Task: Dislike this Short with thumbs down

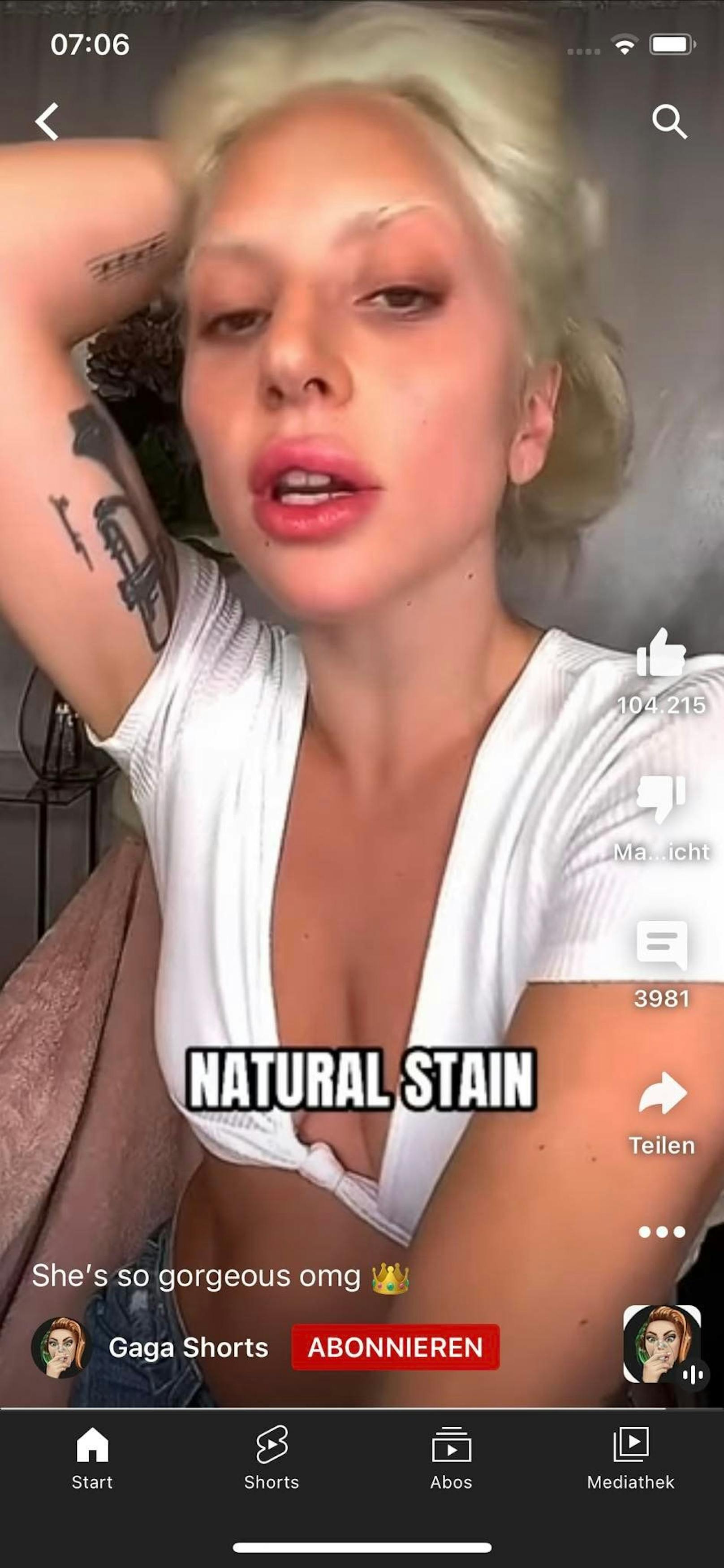Action: [x=661, y=799]
